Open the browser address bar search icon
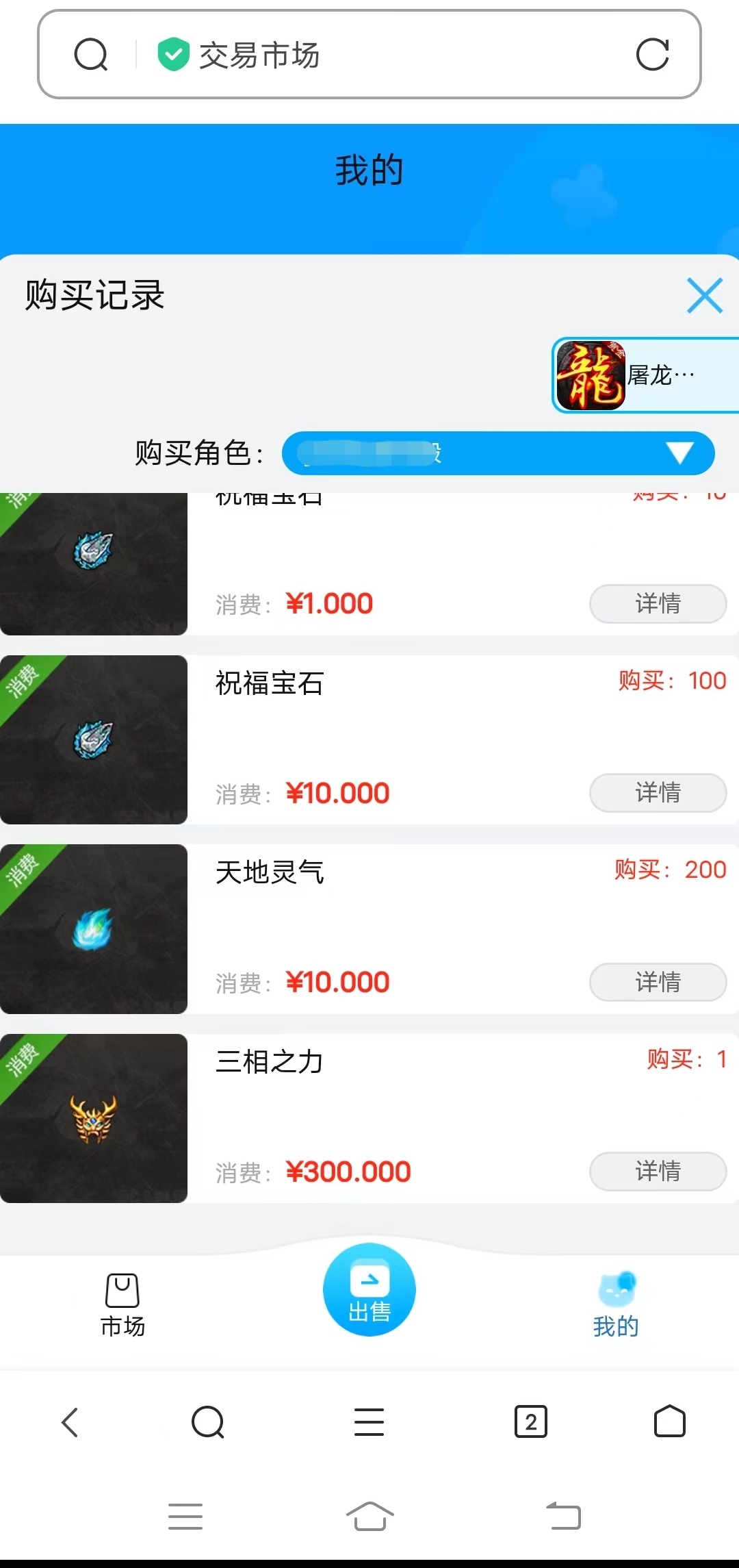Viewport: 739px width, 1568px height. tap(91, 55)
